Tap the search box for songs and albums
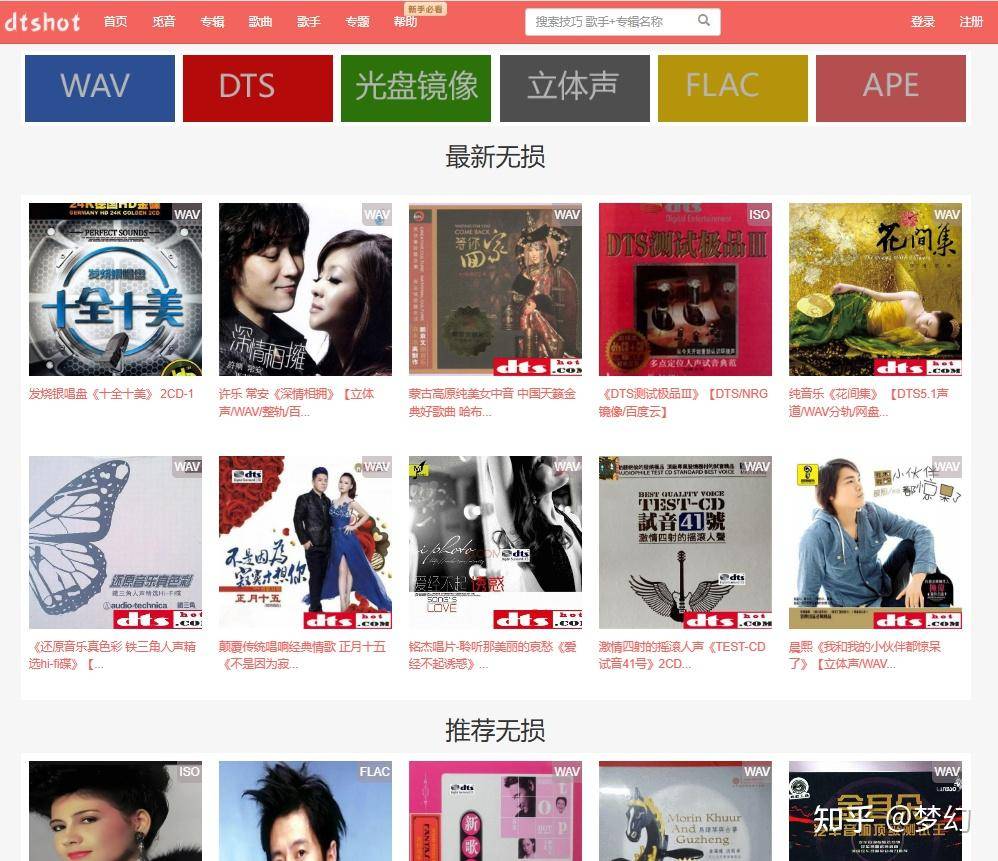Screen dimensions: 998x861 pyautogui.click(x=608, y=21)
